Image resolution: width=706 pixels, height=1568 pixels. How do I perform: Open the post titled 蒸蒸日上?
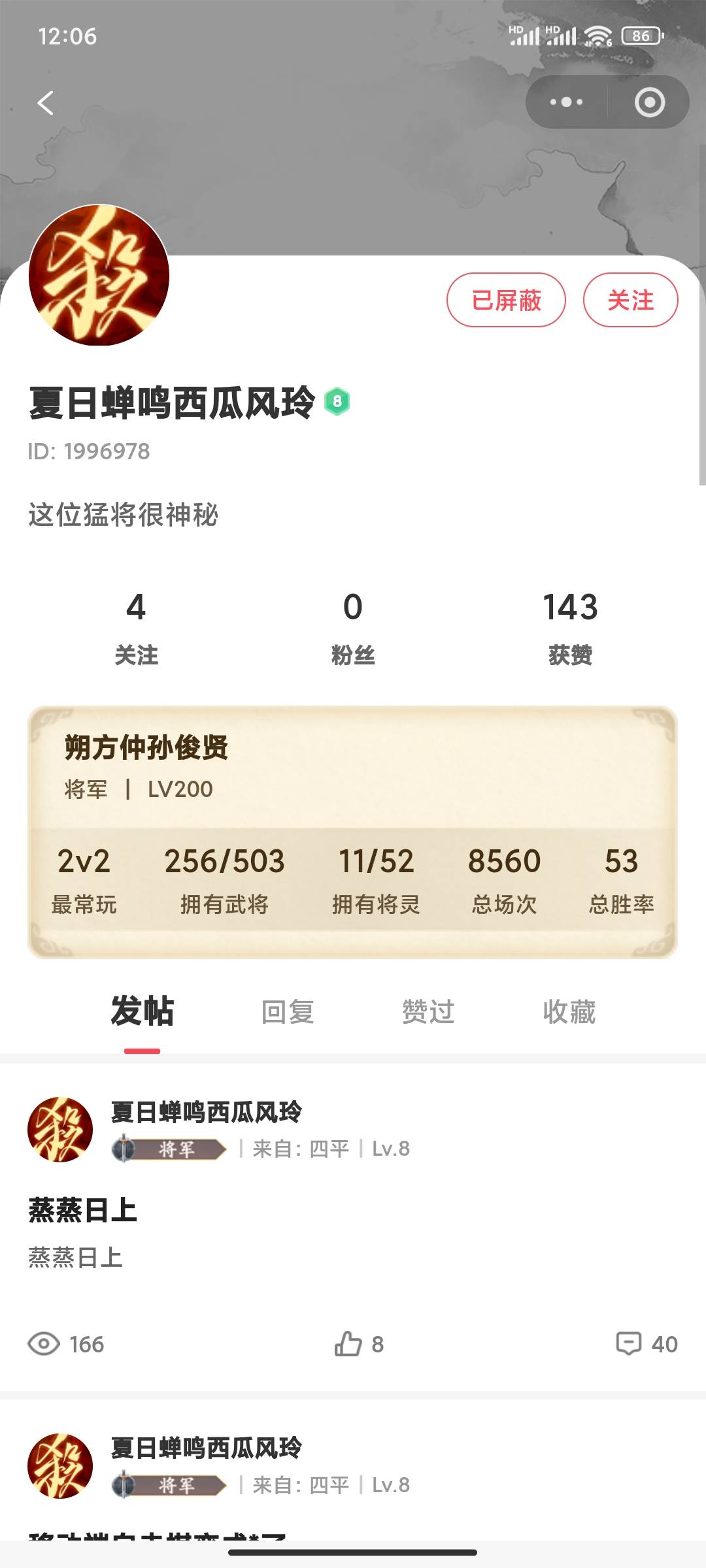tap(83, 1209)
